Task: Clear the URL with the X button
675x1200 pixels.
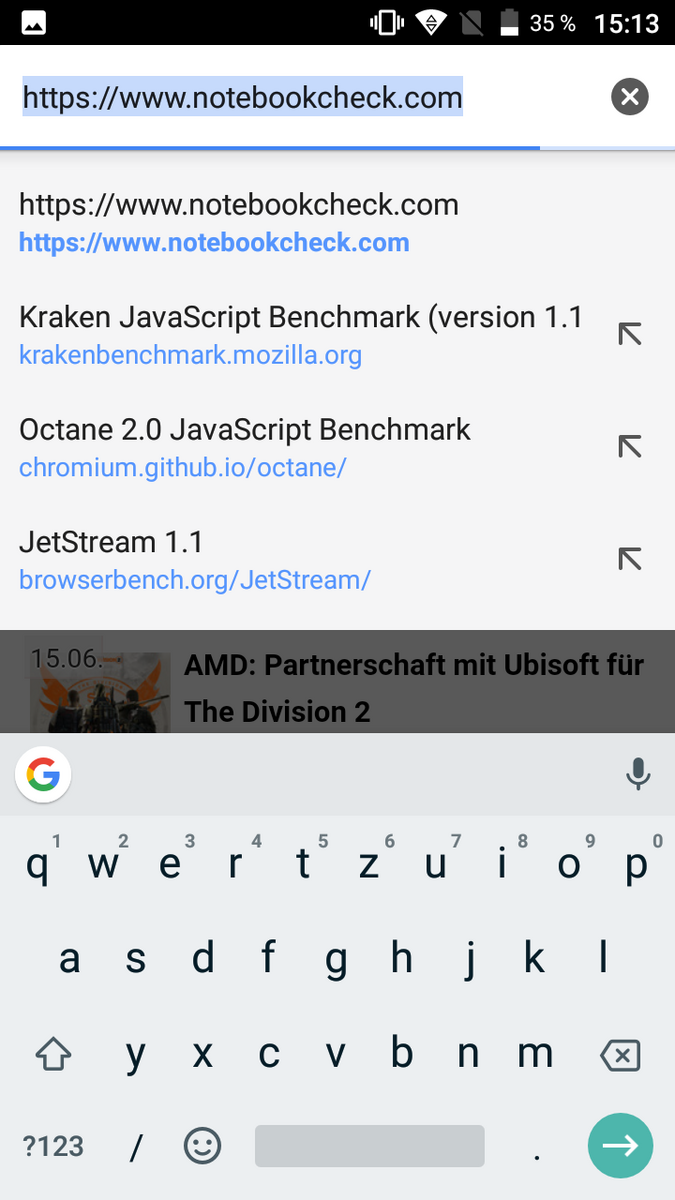Action: (x=629, y=97)
